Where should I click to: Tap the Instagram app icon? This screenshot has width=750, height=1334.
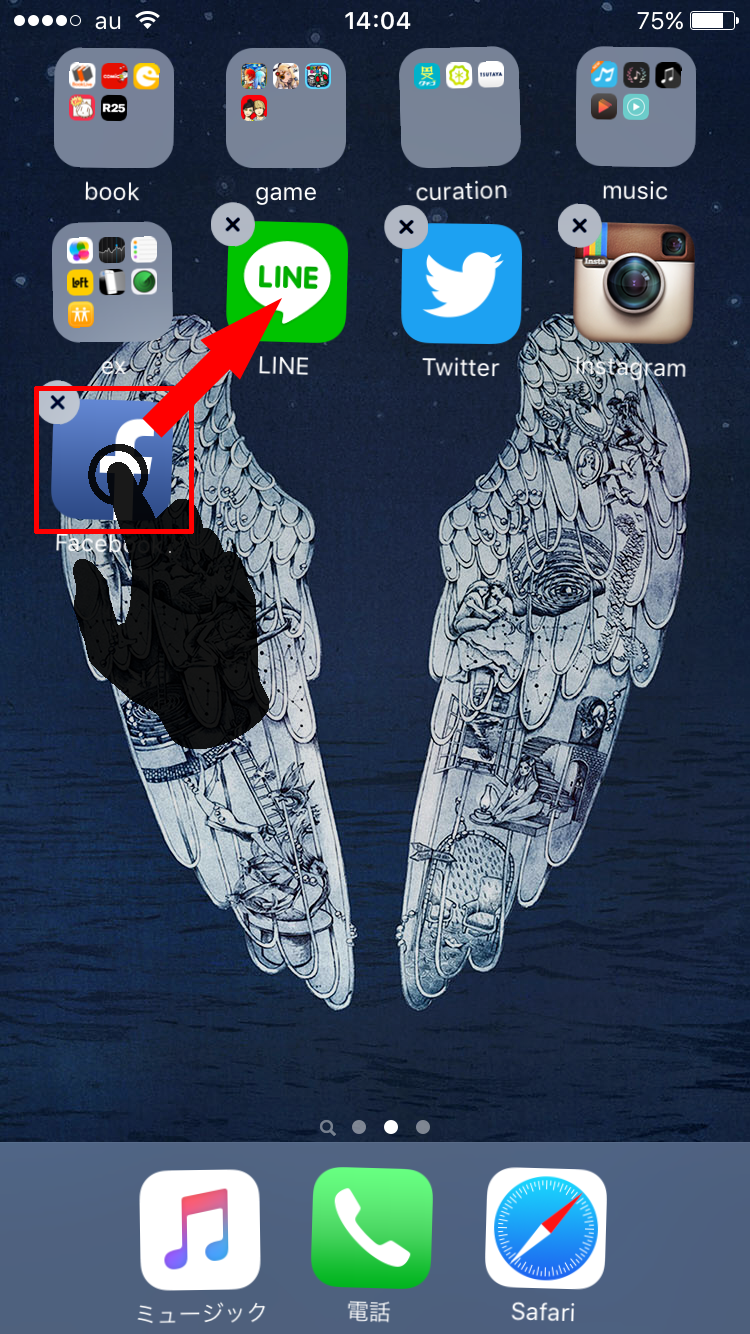point(634,284)
